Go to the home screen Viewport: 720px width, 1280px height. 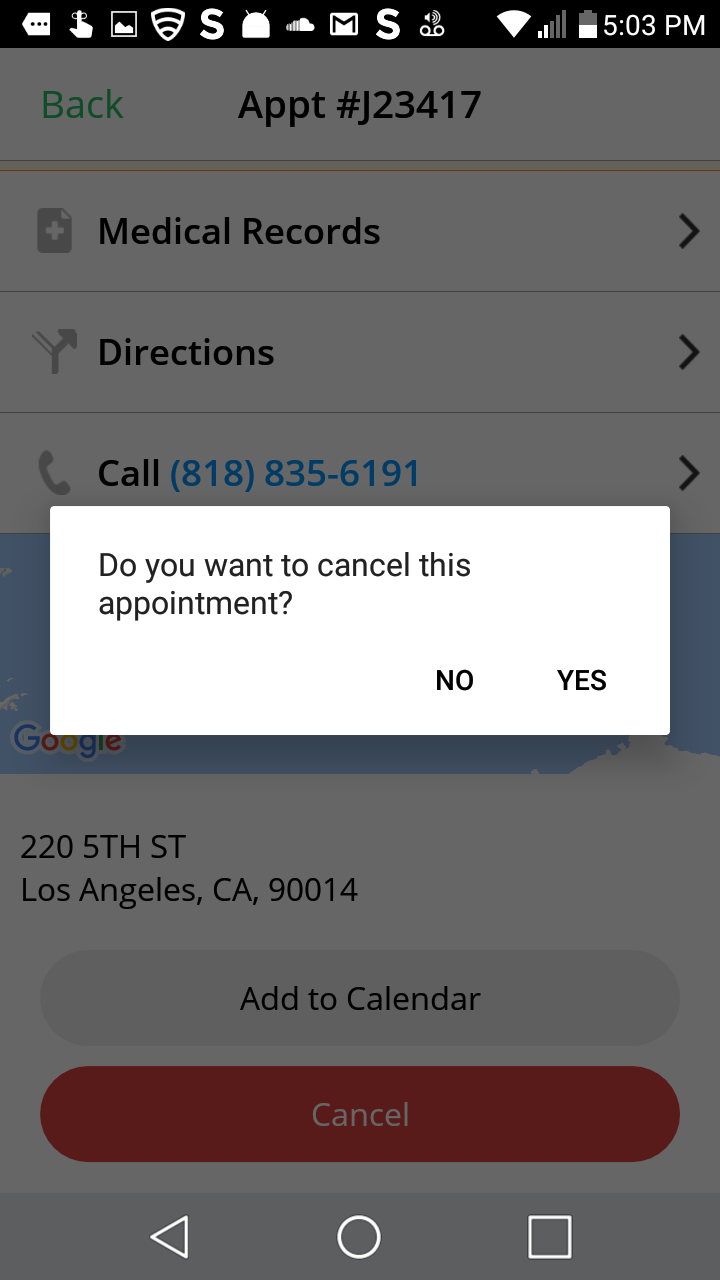(x=359, y=1237)
